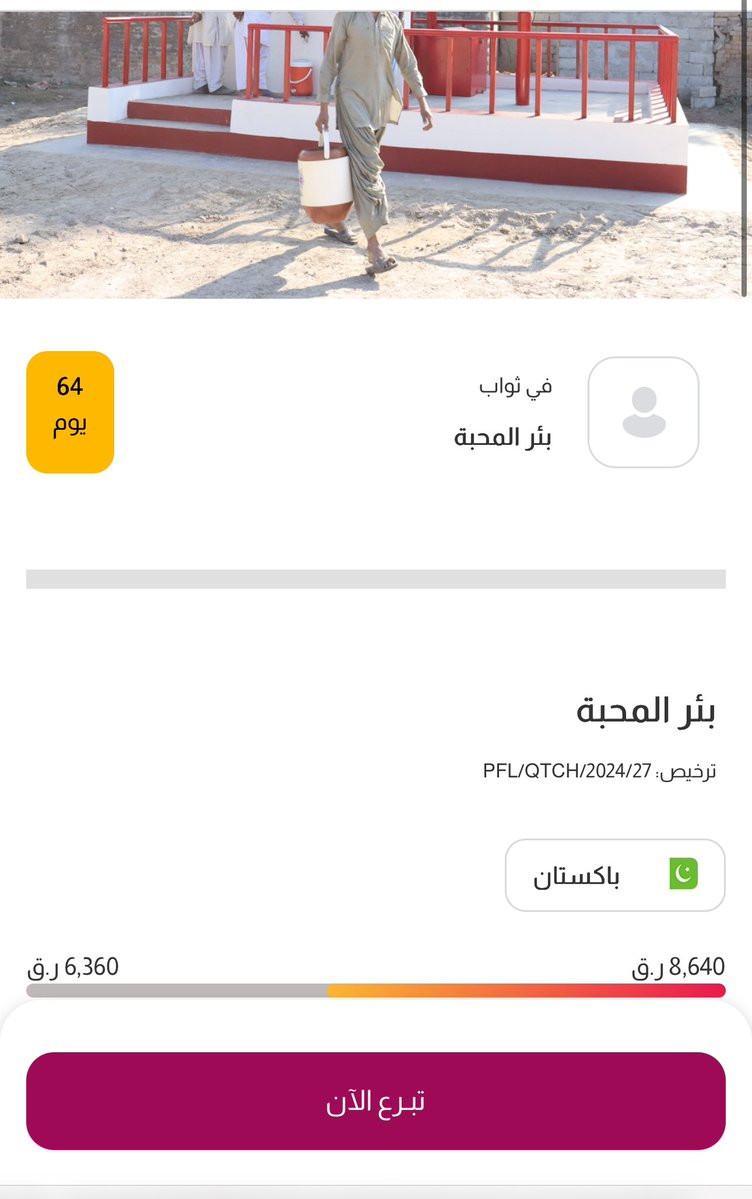The image size is (752, 1199).
Task: Select the باكستان country chip
Action: click(614, 875)
